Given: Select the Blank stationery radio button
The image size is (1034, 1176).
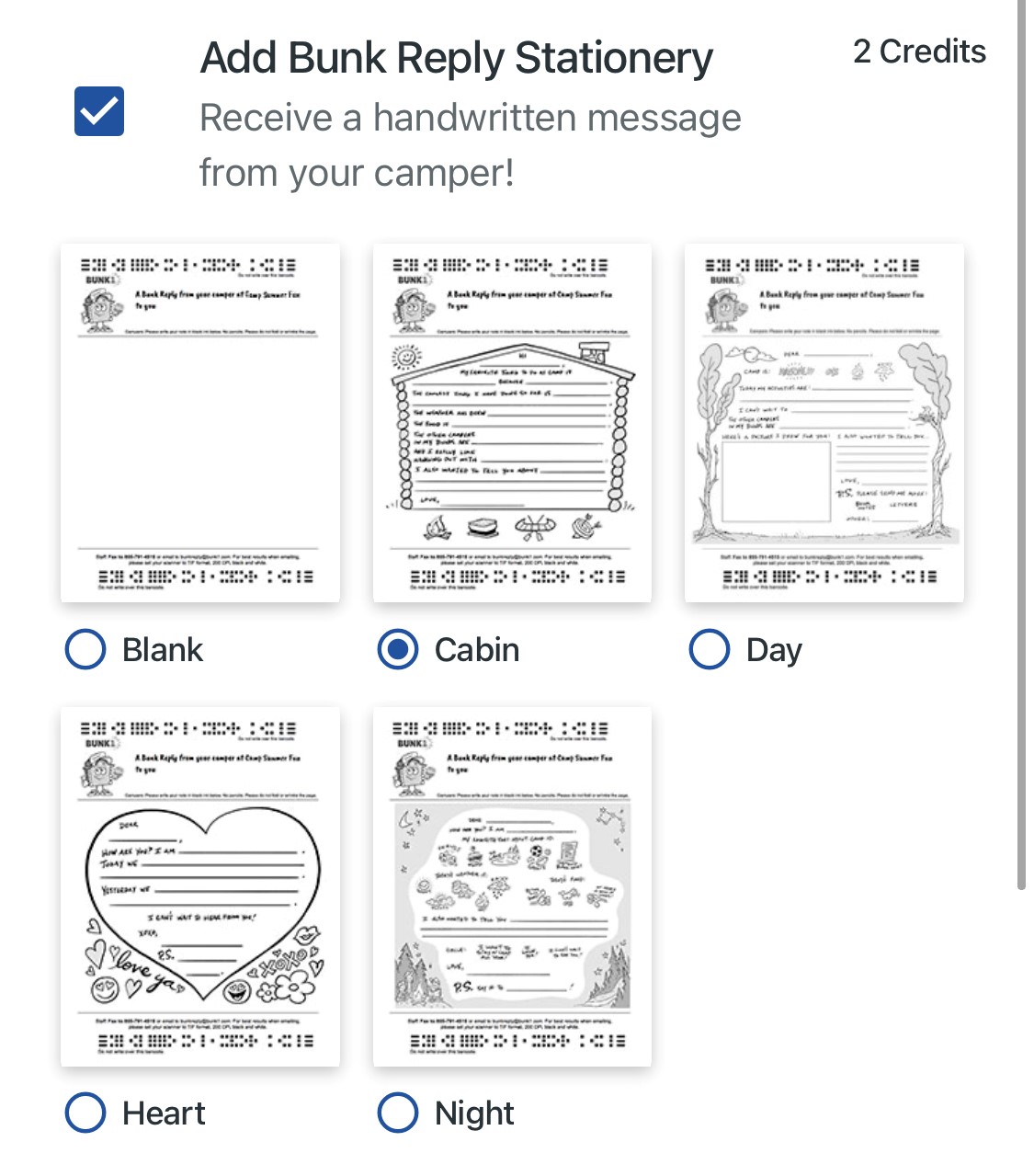Looking at the screenshot, I should point(85,649).
